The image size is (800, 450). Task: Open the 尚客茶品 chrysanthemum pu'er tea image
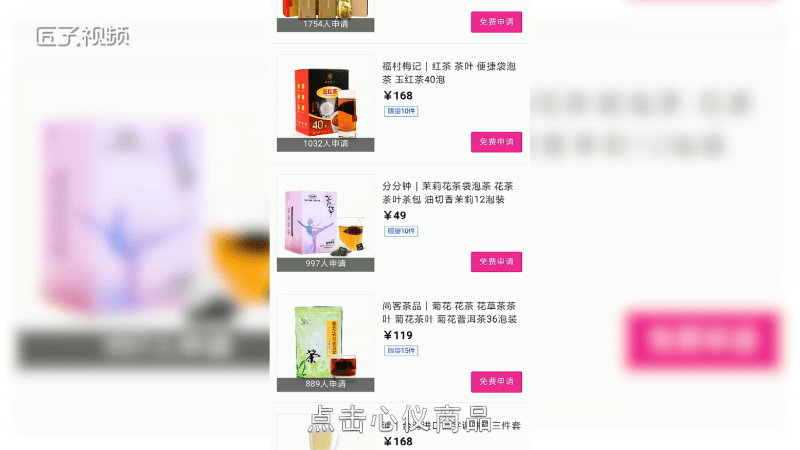click(x=325, y=338)
